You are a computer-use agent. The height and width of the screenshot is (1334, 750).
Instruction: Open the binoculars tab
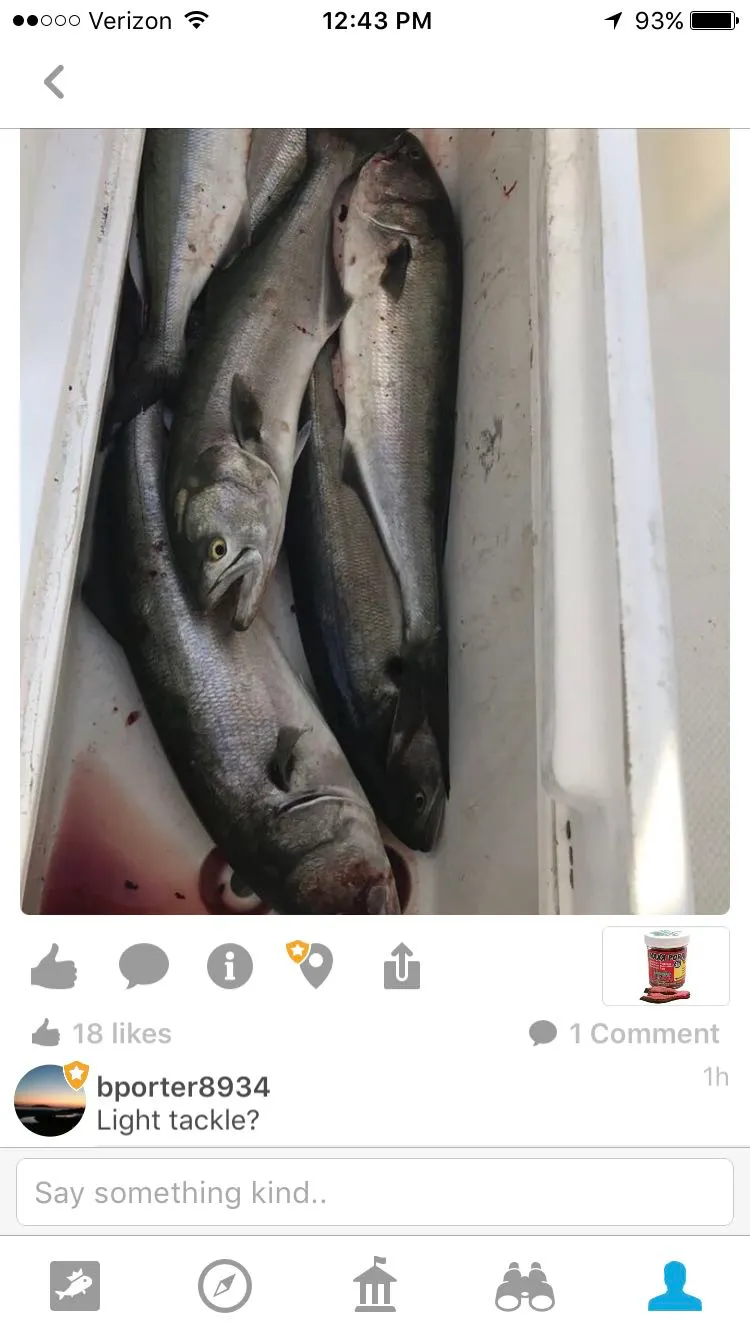pyautogui.click(x=525, y=1286)
